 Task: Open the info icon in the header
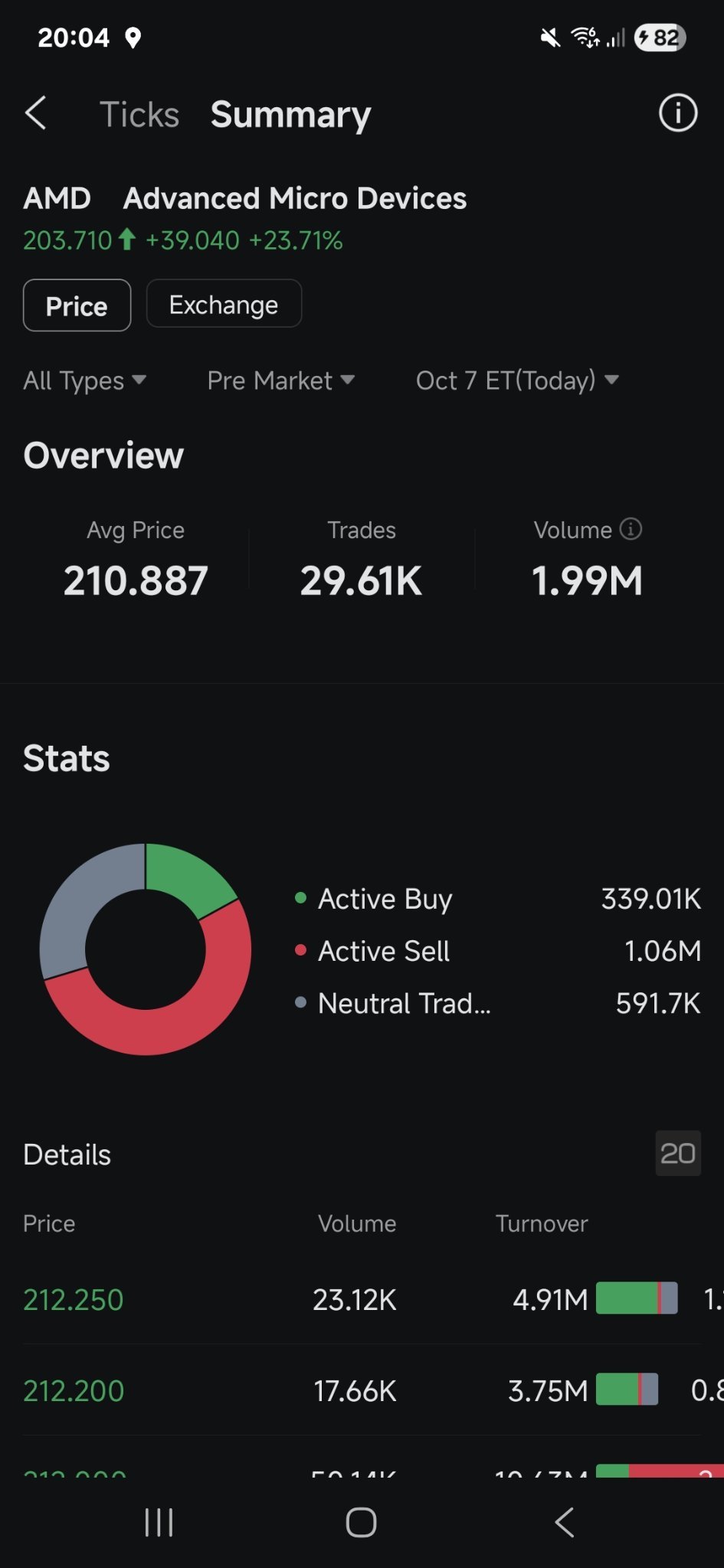pos(678,114)
